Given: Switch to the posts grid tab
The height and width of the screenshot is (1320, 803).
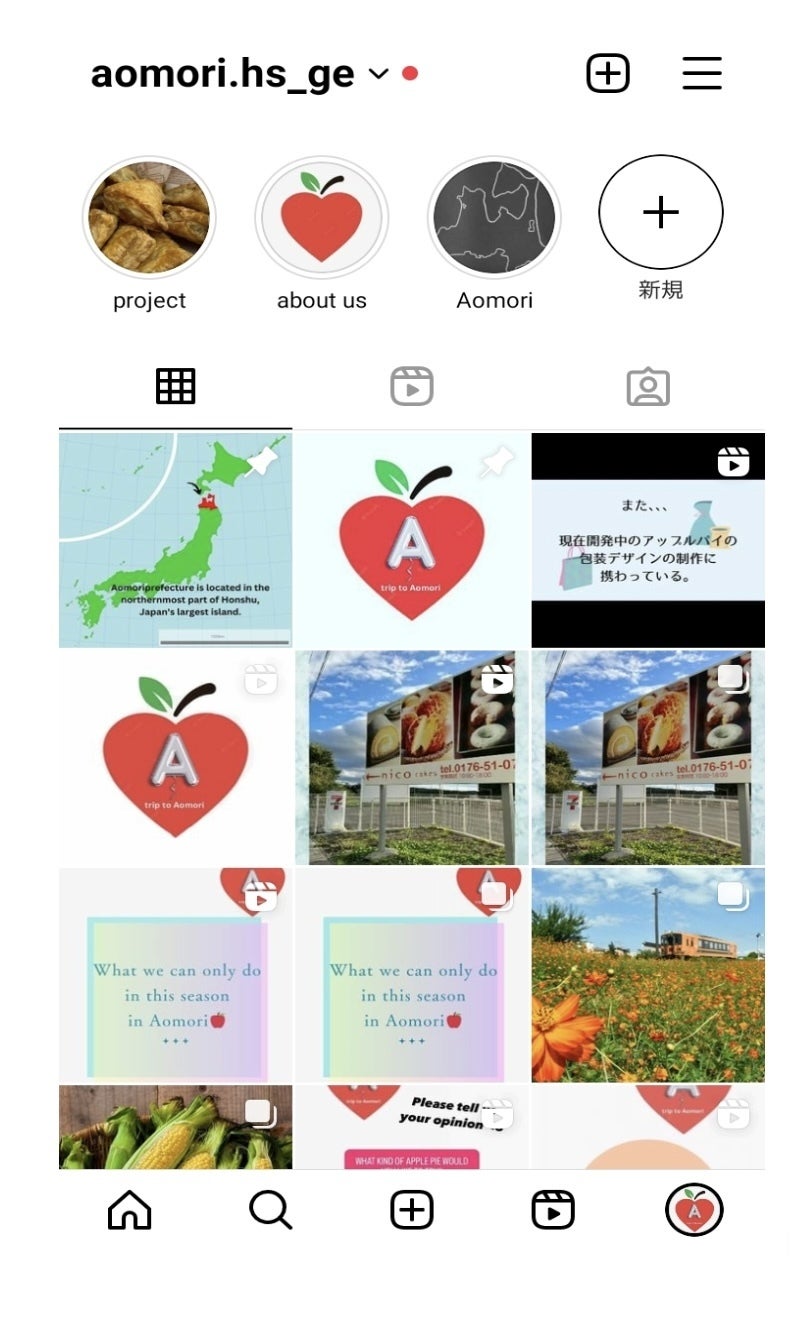Looking at the screenshot, I should (x=175, y=386).
